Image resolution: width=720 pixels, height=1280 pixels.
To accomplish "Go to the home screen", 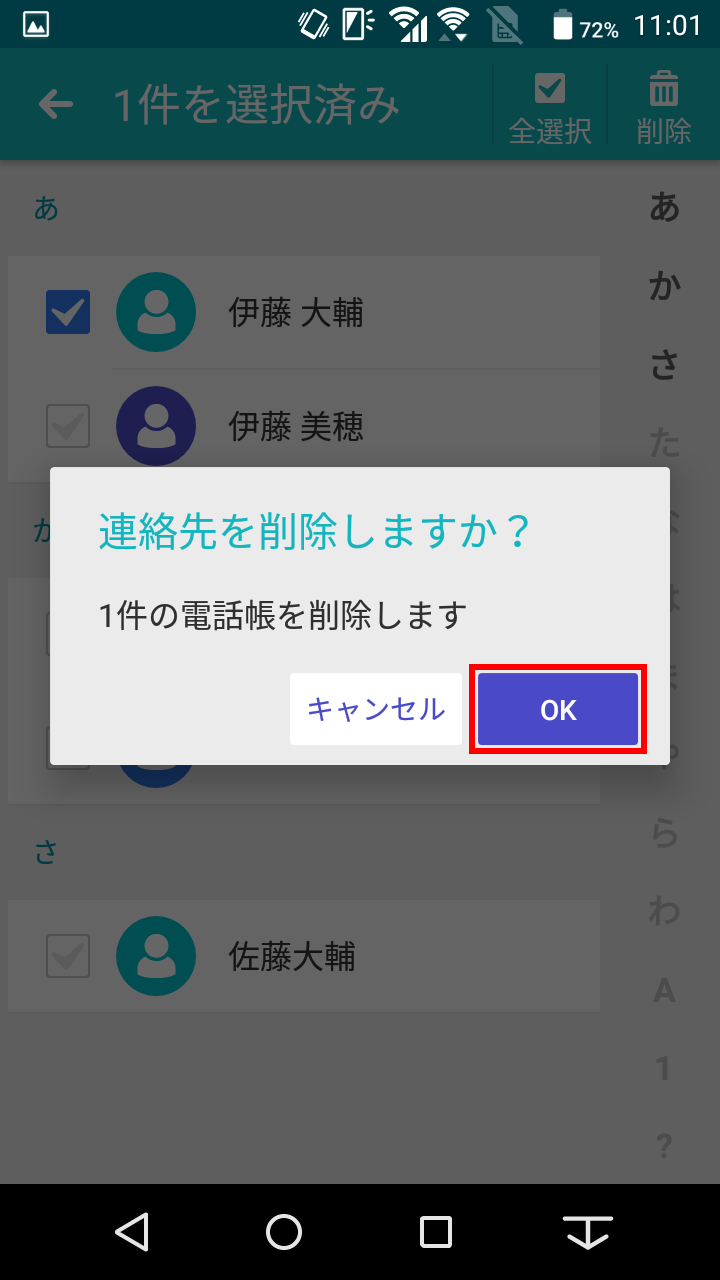I will pyautogui.click(x=284, y=1232).
